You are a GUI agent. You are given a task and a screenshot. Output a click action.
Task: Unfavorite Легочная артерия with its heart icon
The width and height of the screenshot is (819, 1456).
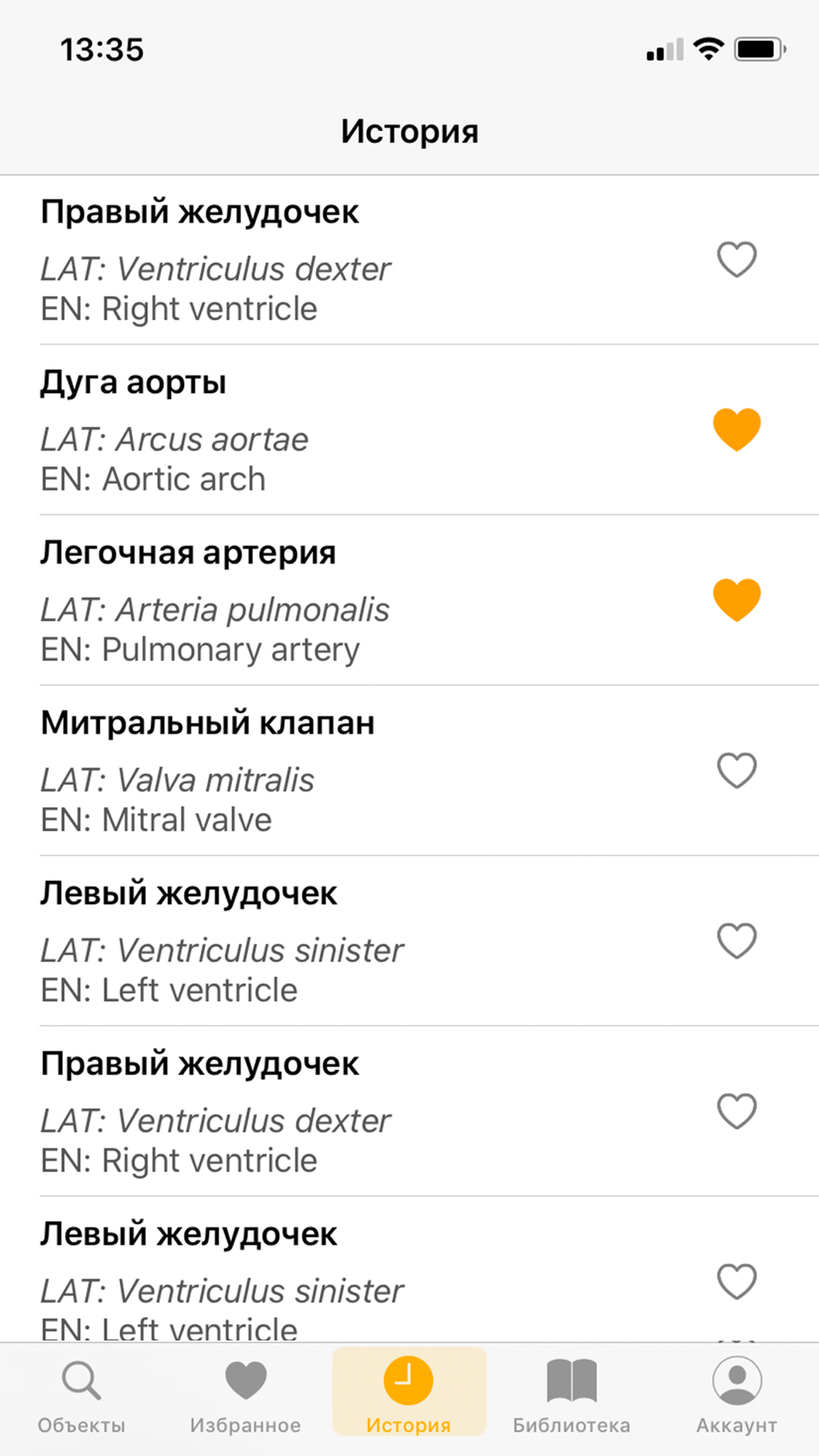pos(736,599)
